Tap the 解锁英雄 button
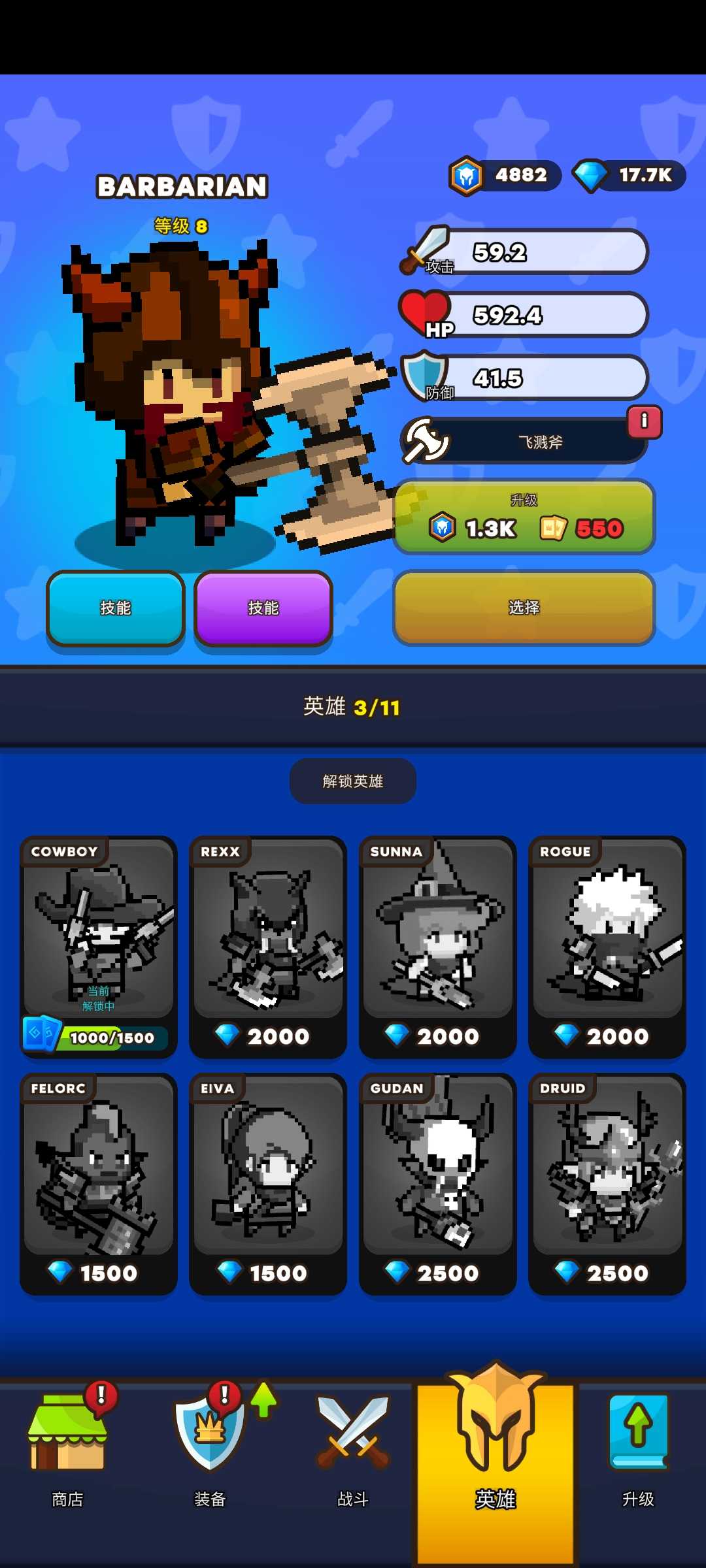 353,781
